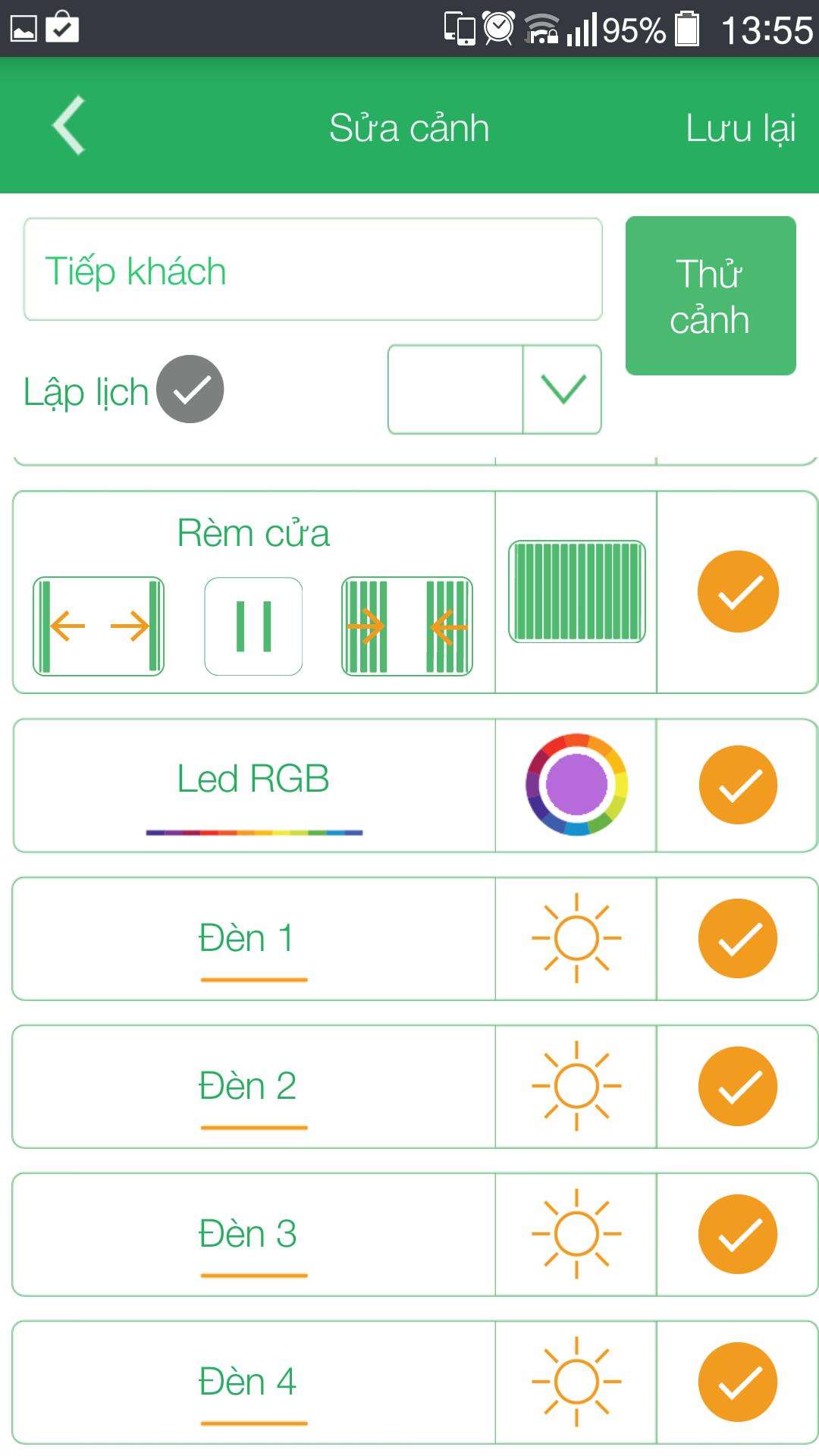Select the open curtains icon
Viewport: 819px width, 1456px height.
99,625
